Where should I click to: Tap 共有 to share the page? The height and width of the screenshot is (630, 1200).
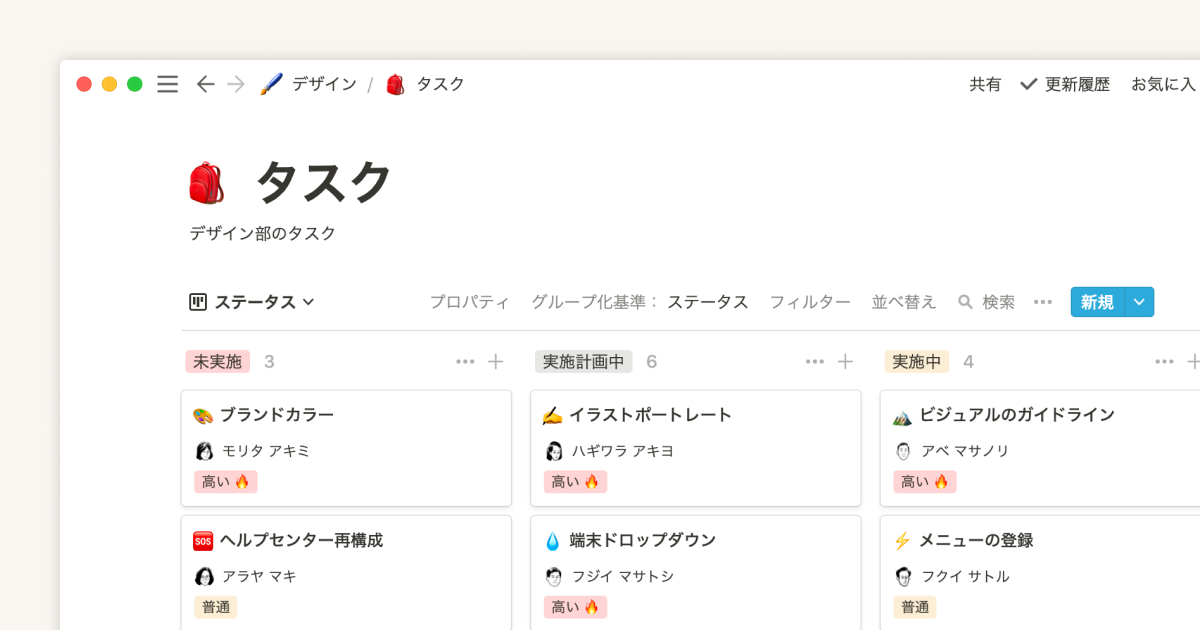(985, 84)
